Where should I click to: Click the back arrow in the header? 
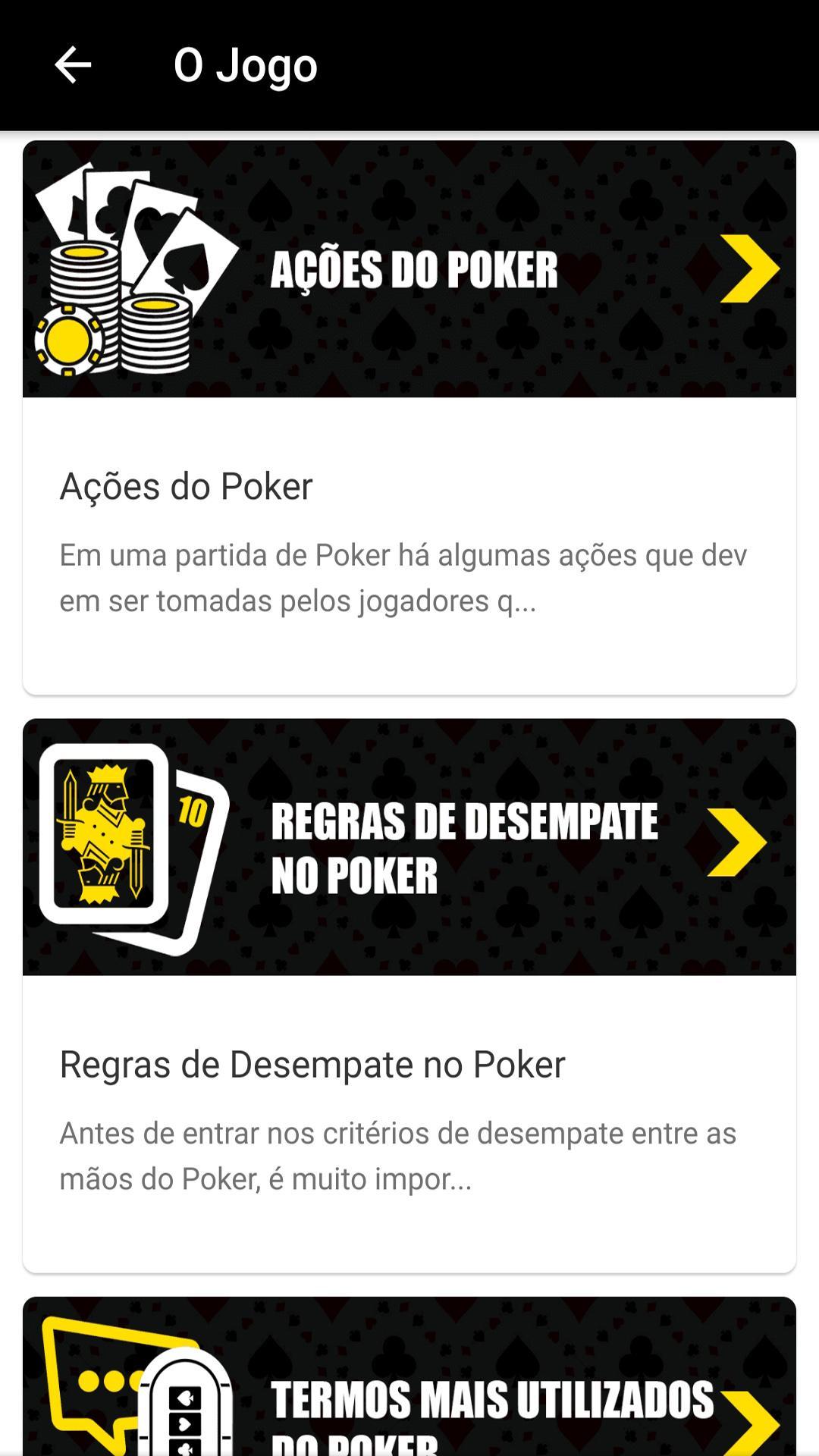click(x=71, y=64)
